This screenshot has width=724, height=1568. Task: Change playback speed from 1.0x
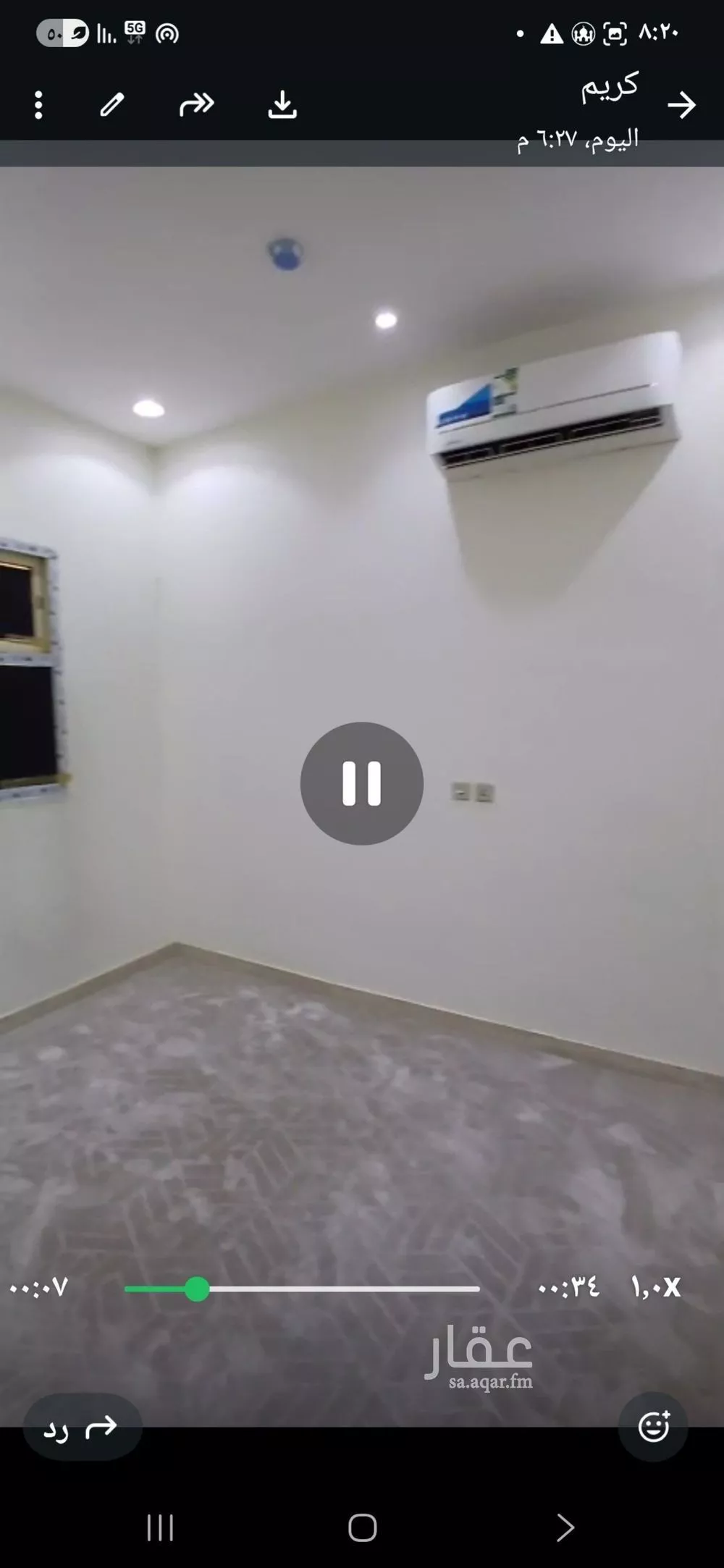click(x=655, y=1287)
